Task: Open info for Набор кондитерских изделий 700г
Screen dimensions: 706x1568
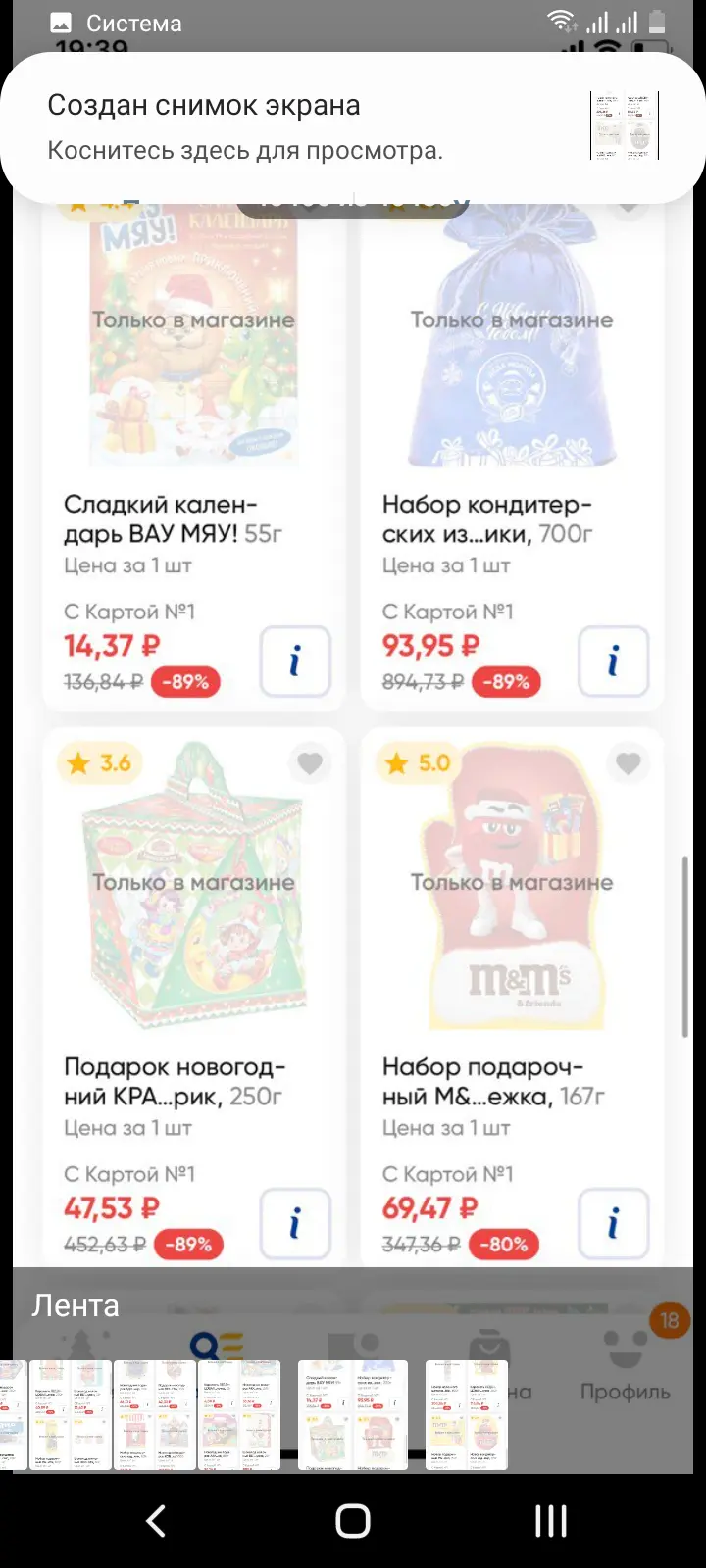Action: click(x=614, y=661)
